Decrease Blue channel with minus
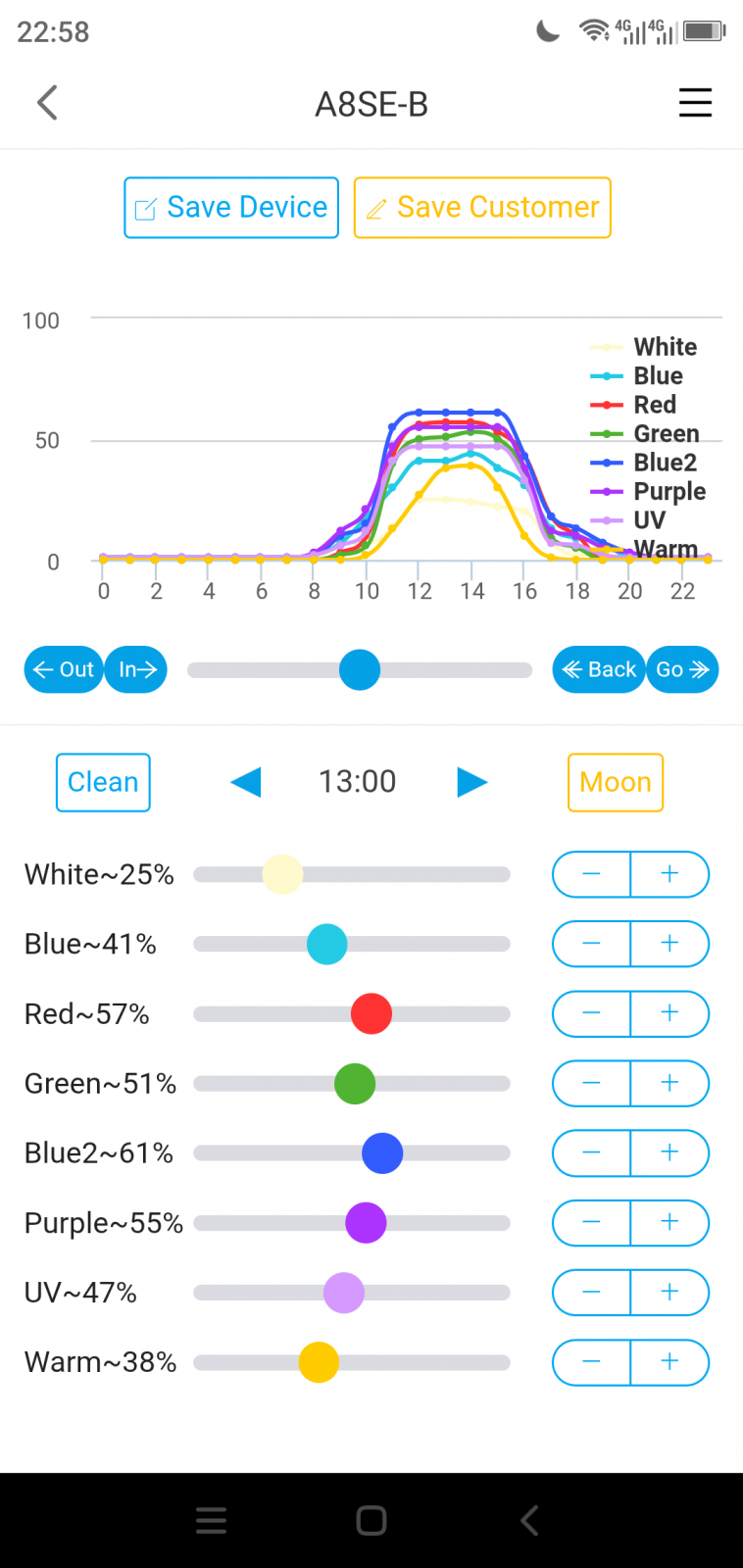 tap(591, 944)
